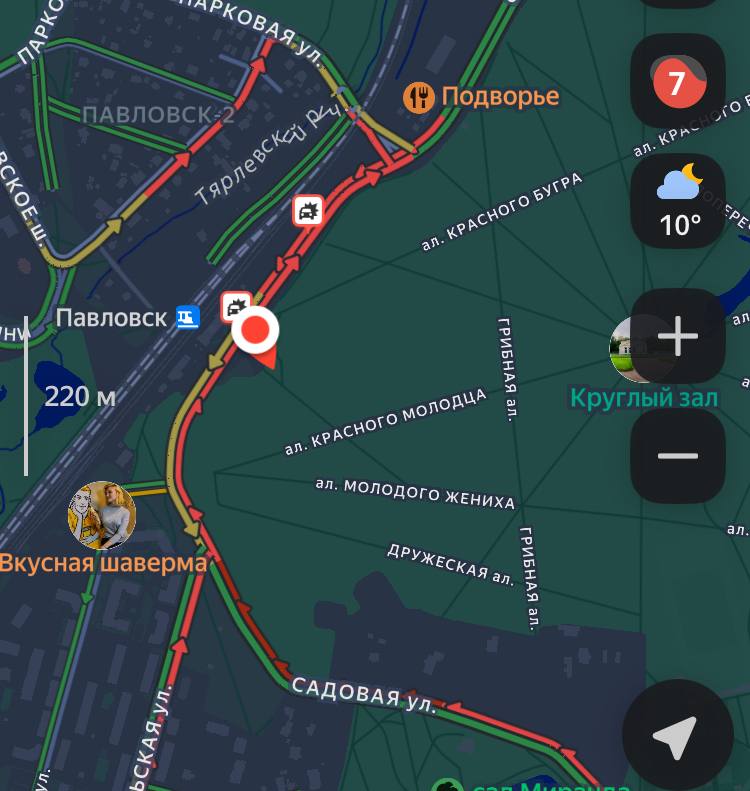Center map on my location arrow
Screen dimensions: 750x791
coord(676,737)
